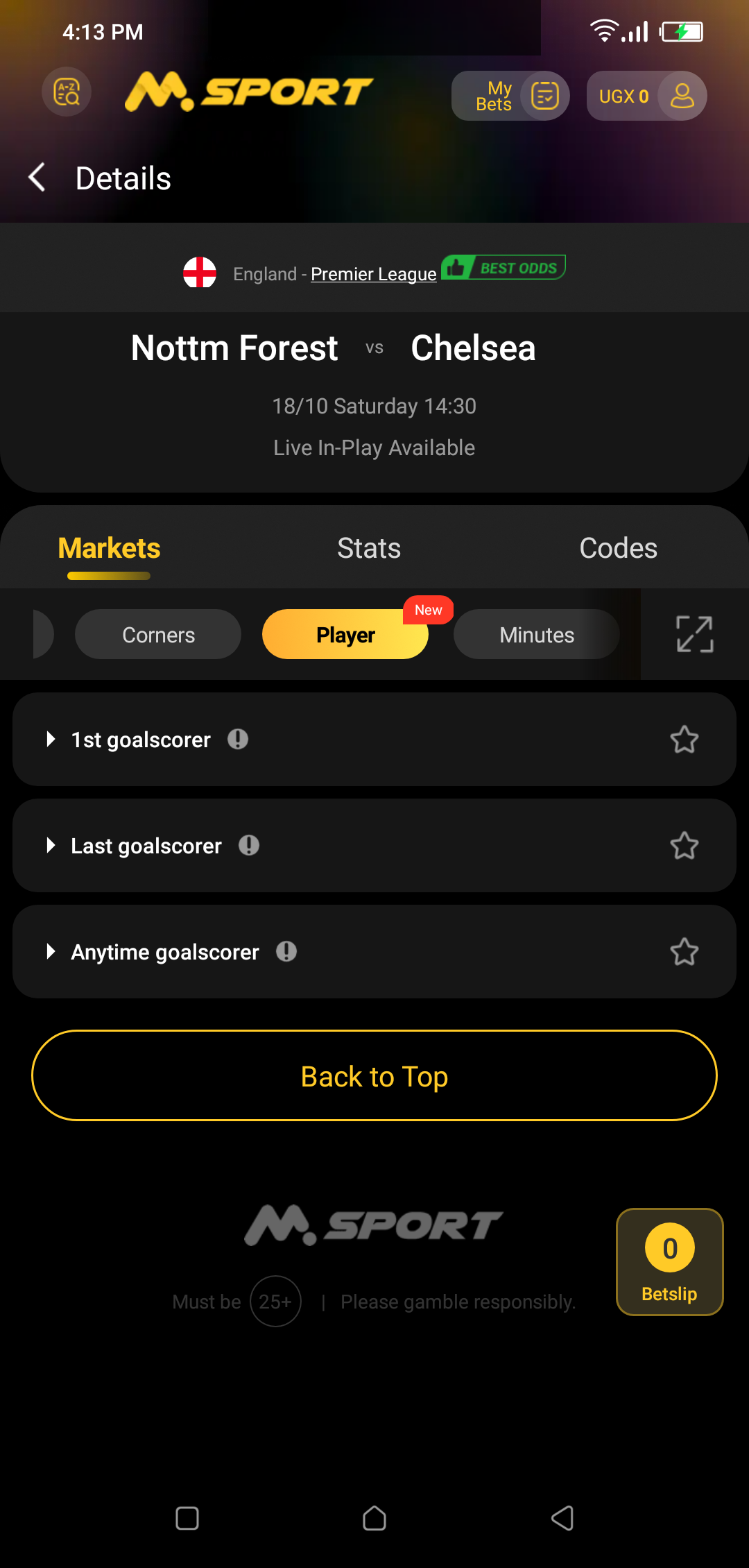Open My Bets
The image size is (749, 1568).
click(x=510, y=96)
